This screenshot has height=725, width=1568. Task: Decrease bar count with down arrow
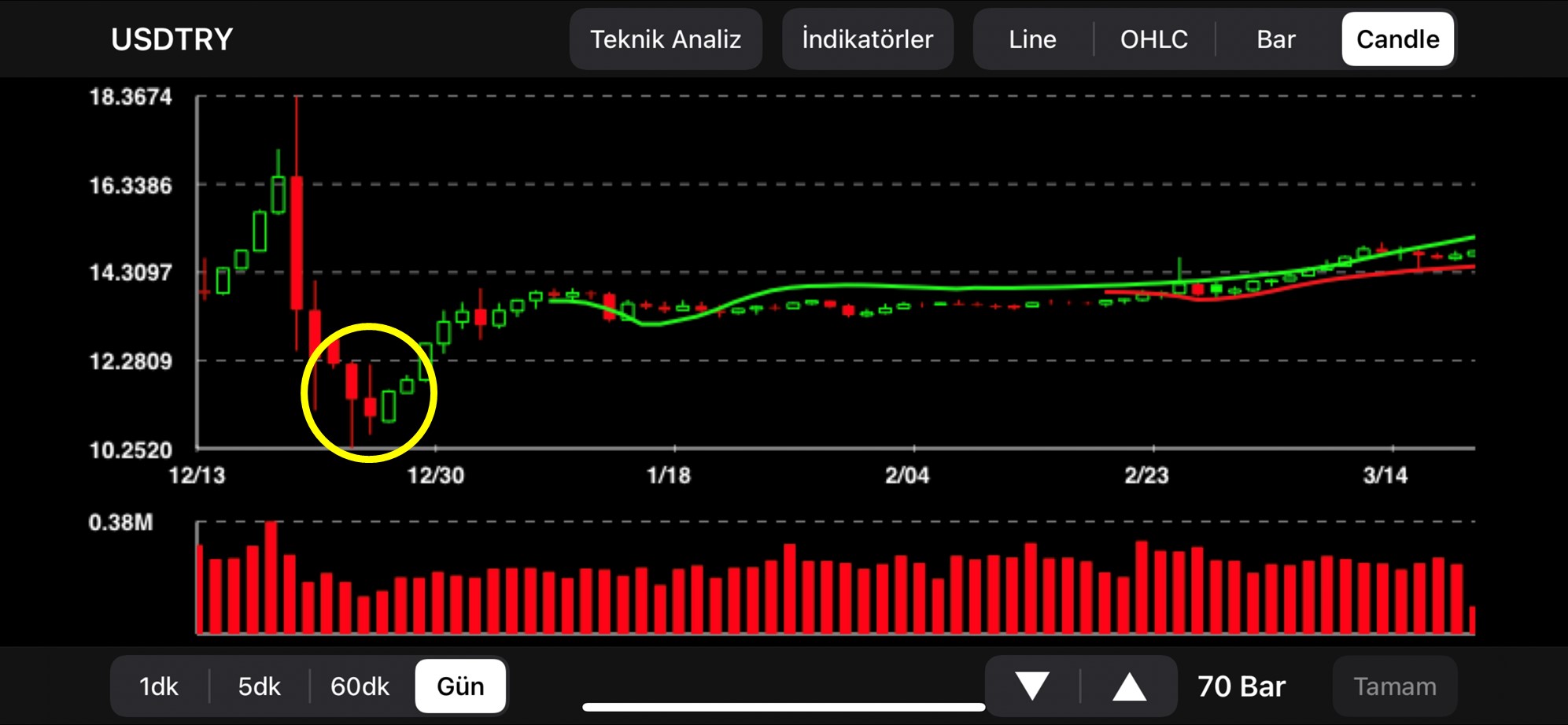(x=1032, y=686)
